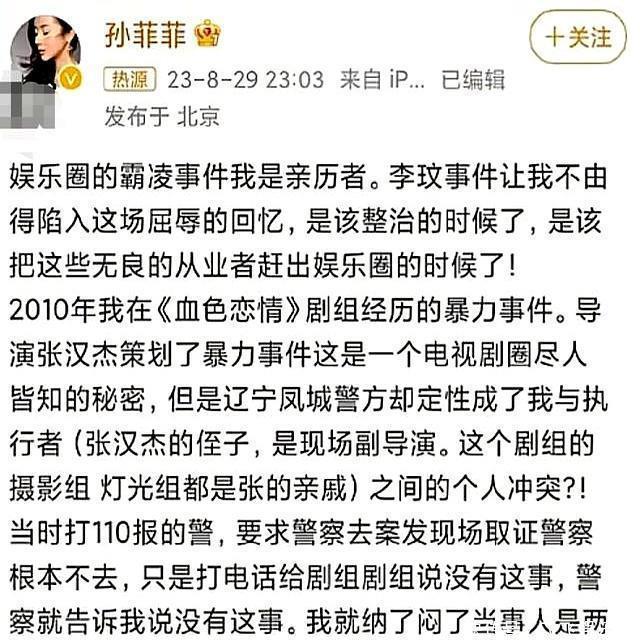
Task: Tap the 热源 badge
Action: coord(129,79)
